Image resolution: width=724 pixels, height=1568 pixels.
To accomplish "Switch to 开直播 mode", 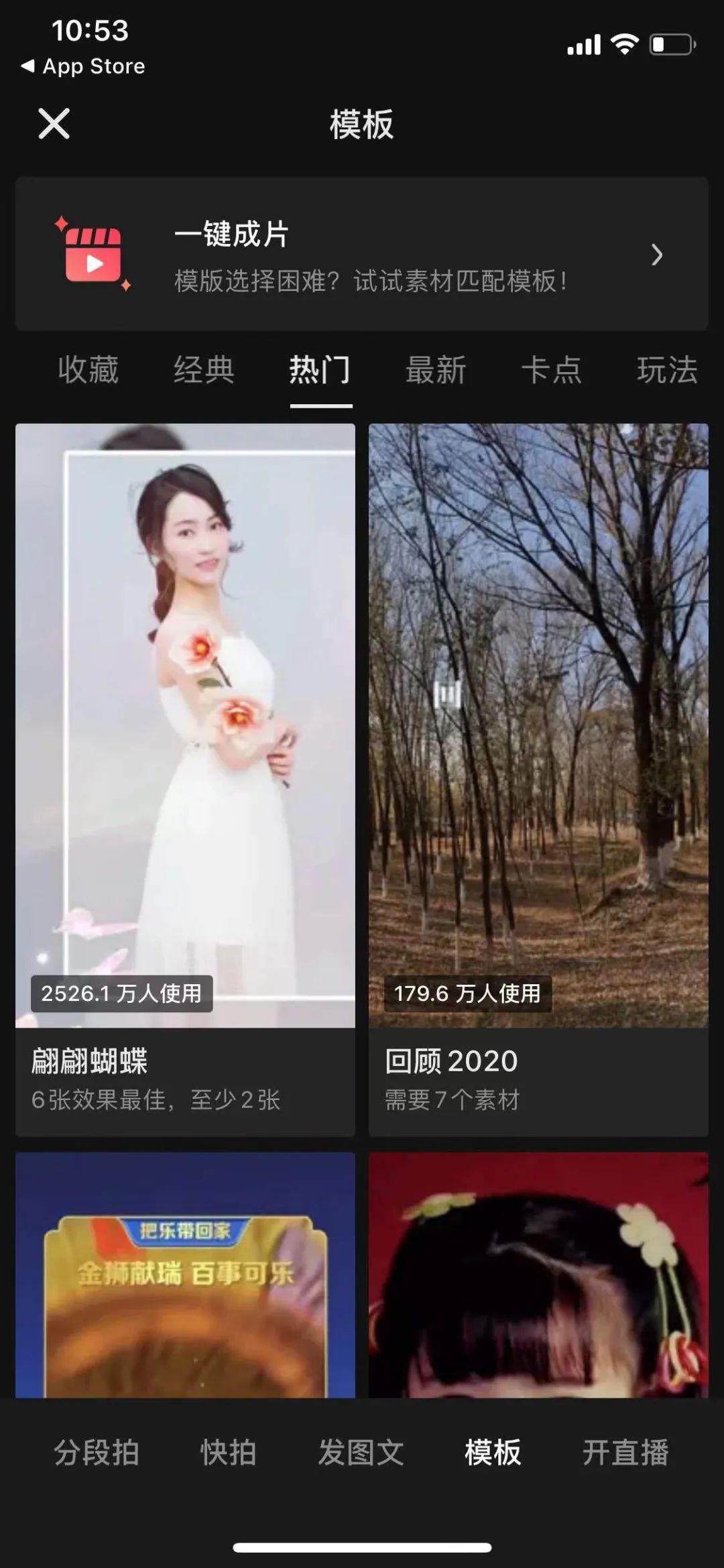I will [x=625, y=1453].
